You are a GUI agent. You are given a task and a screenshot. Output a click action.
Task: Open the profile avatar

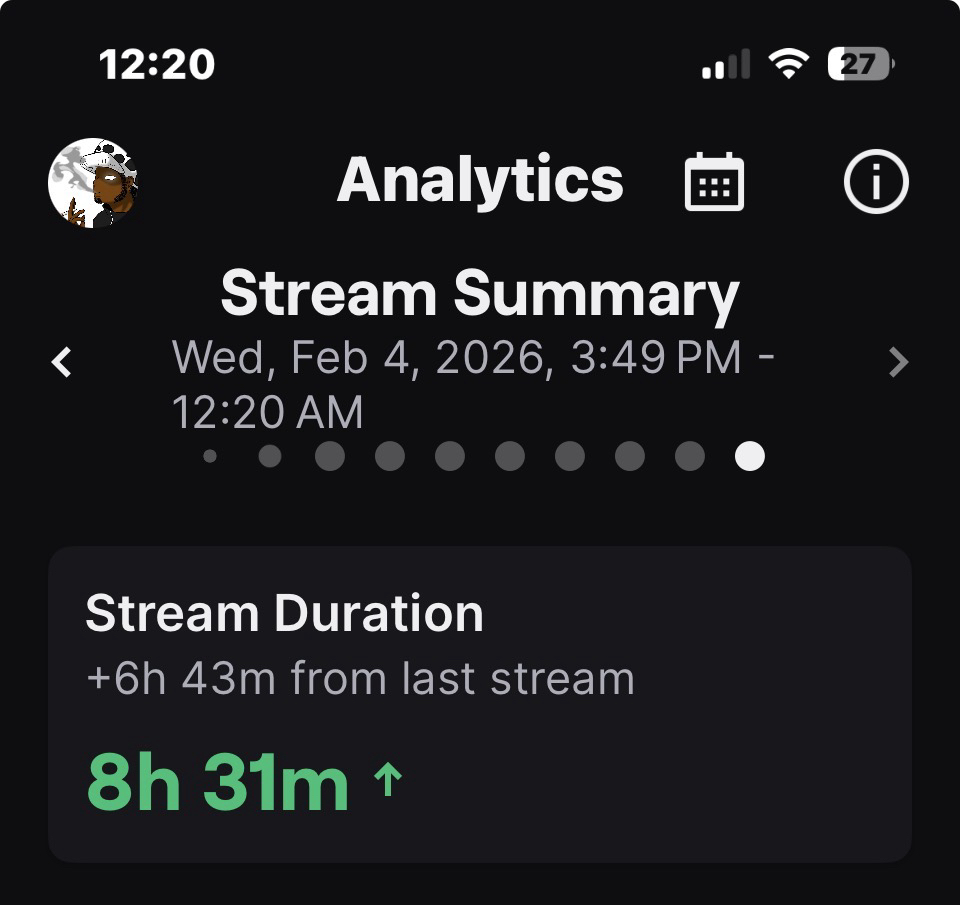(92, 183)
